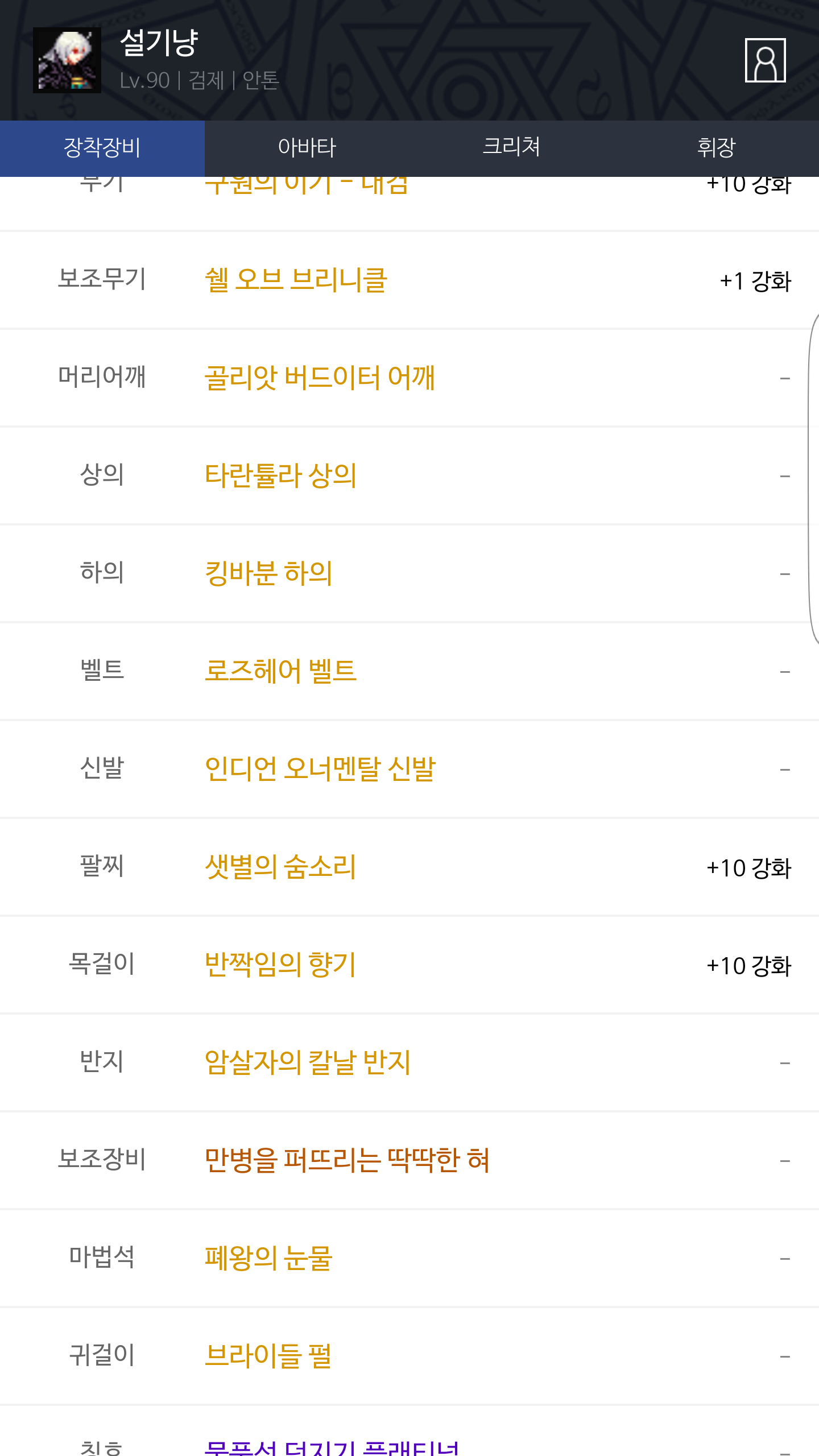
Task: View 로즈헤어 벨트 details
Action: pyautogui.click(x=280, y=671)
